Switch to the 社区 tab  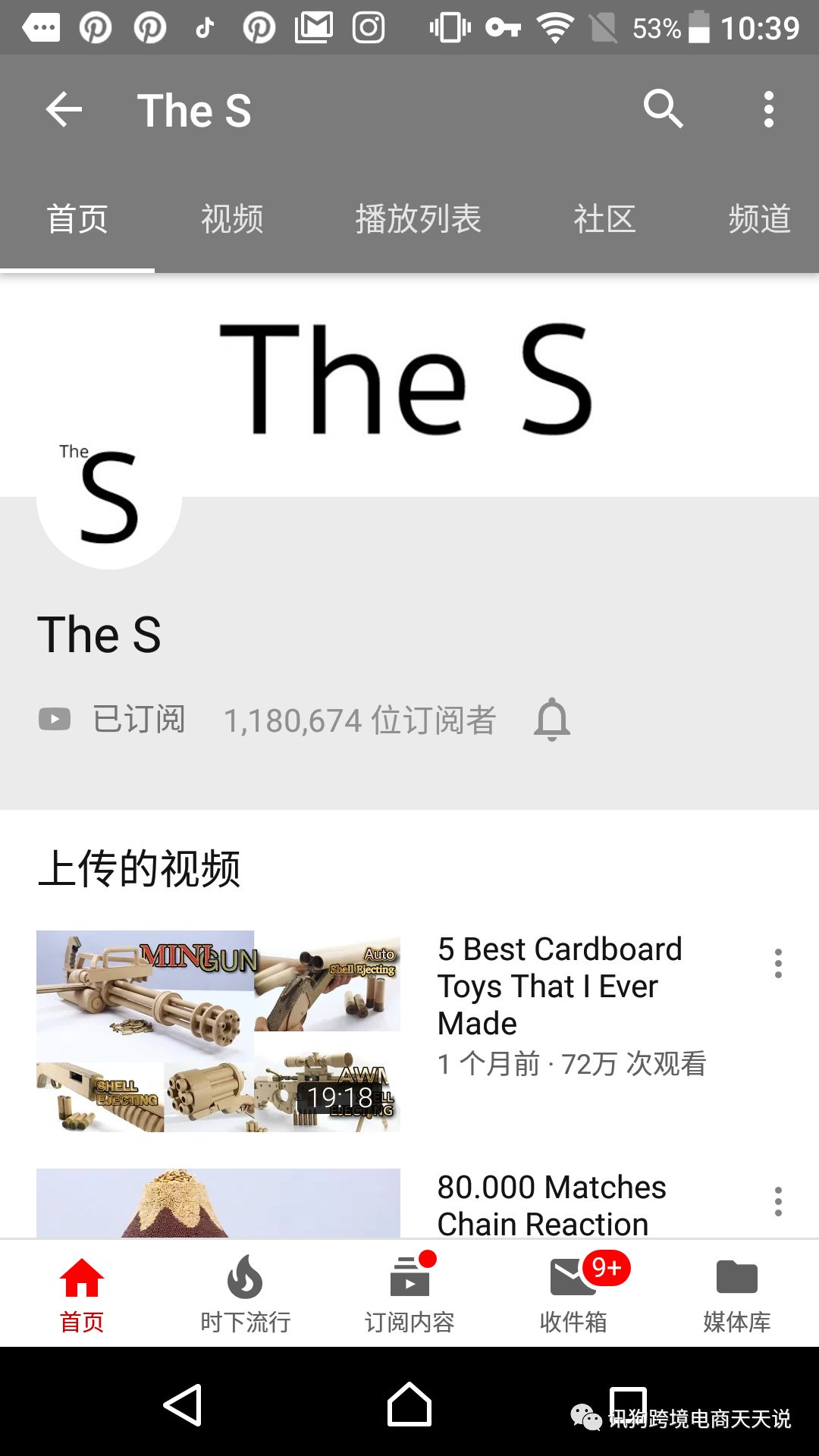(x=604, y=219)
